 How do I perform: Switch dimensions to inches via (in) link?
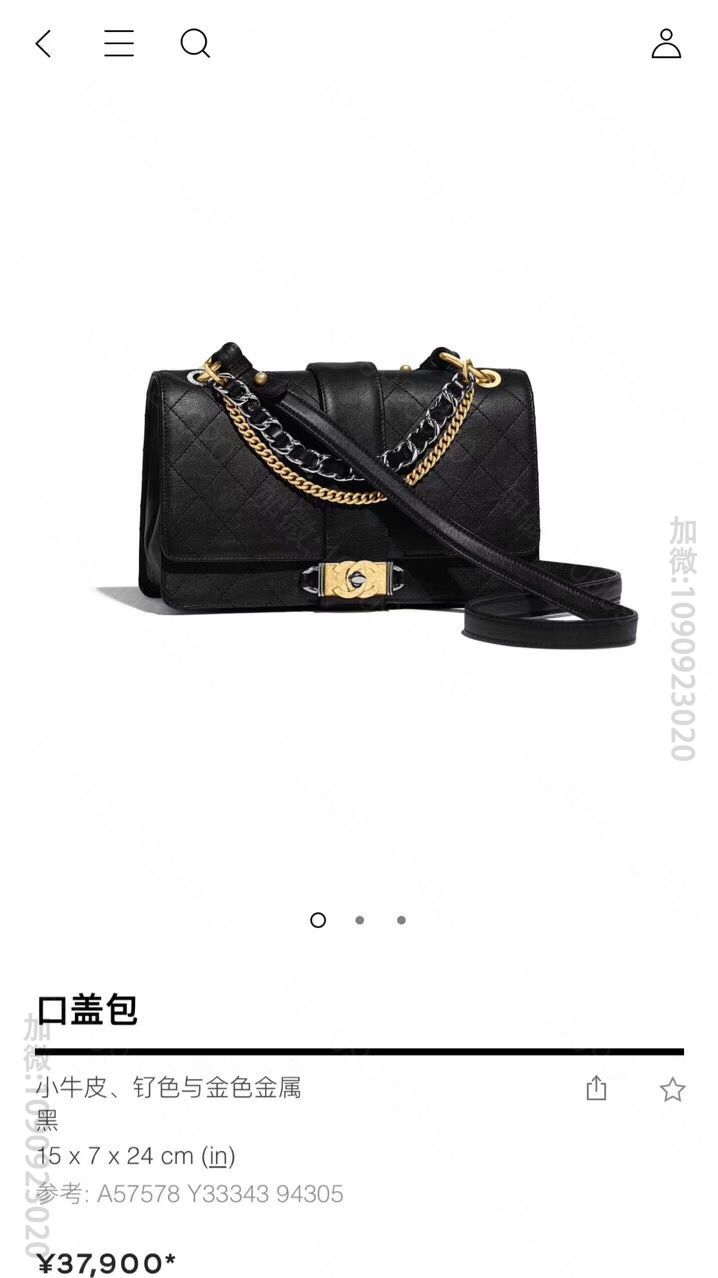click(x=218, y=1156)
